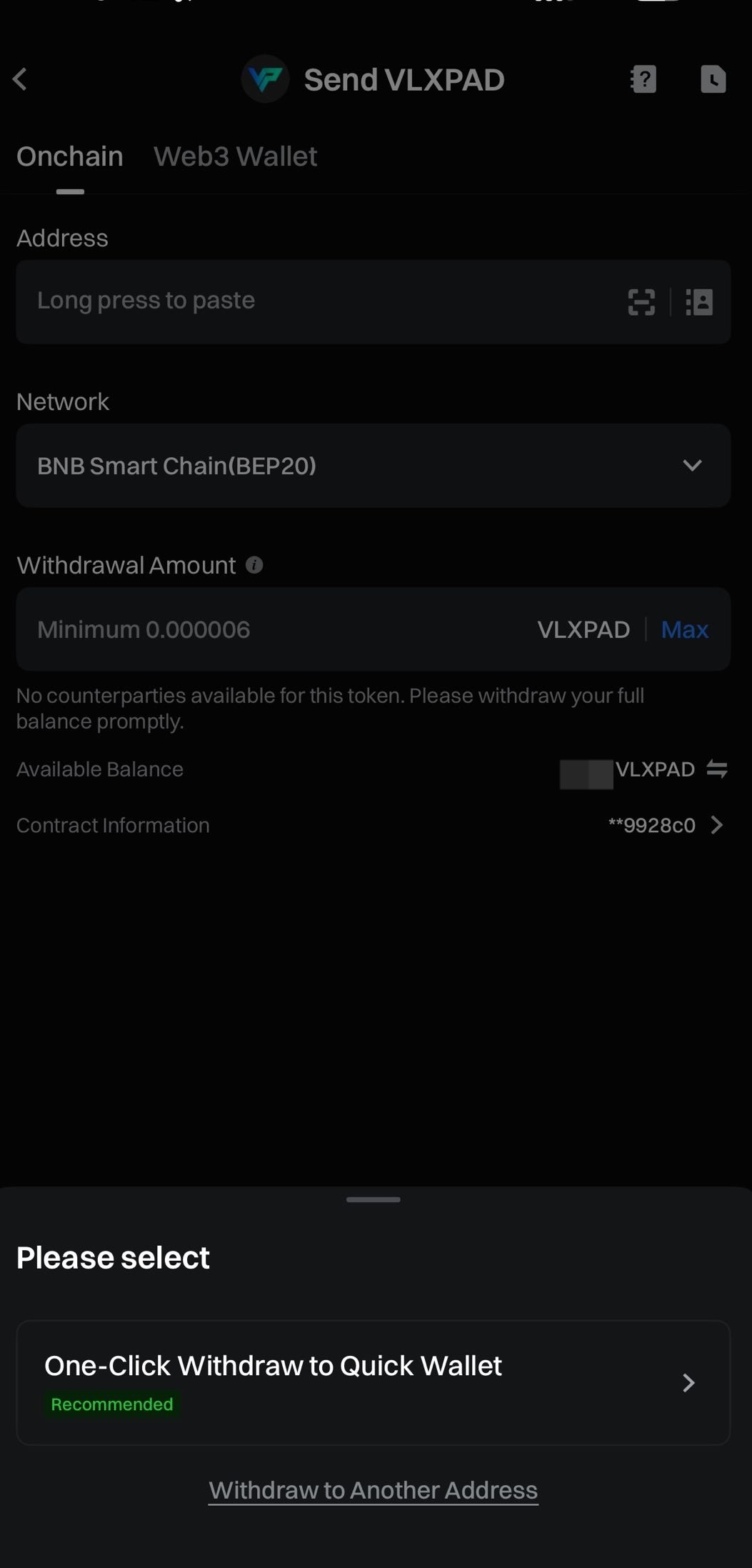Tap the bottom sheet drag handle
This screenshot has height=1568, width=752.
tap(373, 1199)
